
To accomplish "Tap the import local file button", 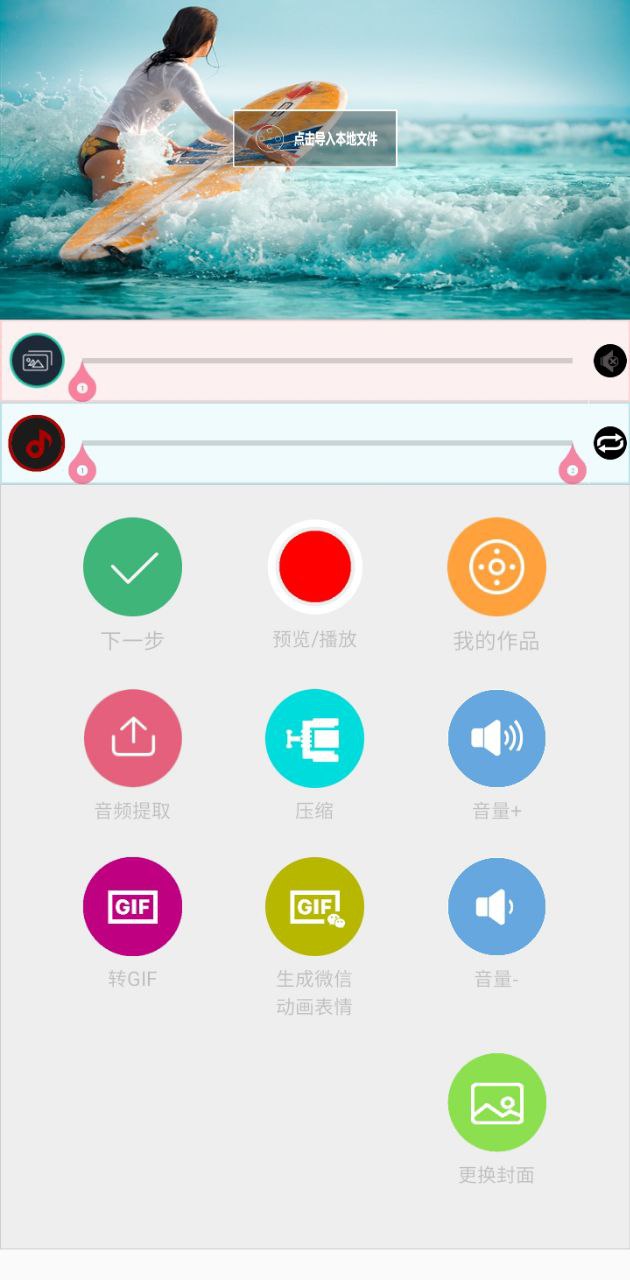I will coord(315,138).
